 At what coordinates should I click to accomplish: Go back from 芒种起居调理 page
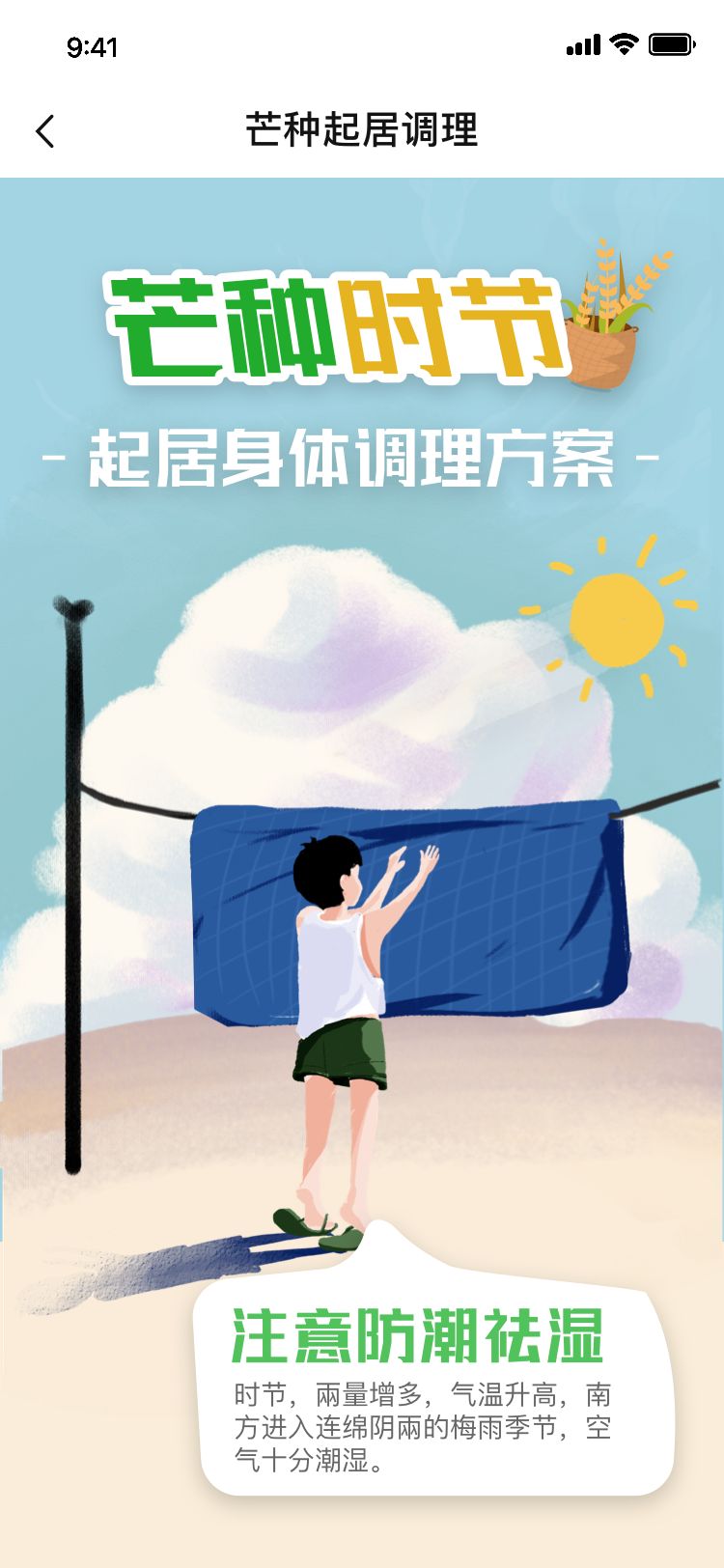[44, 131]
